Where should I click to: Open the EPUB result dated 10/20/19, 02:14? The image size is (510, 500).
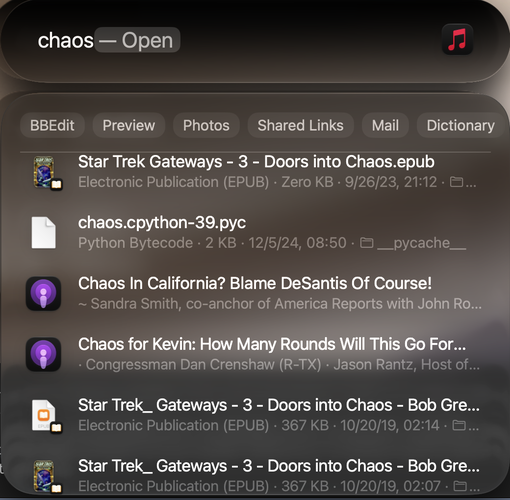pyautogui.click(x=255, y=415)
